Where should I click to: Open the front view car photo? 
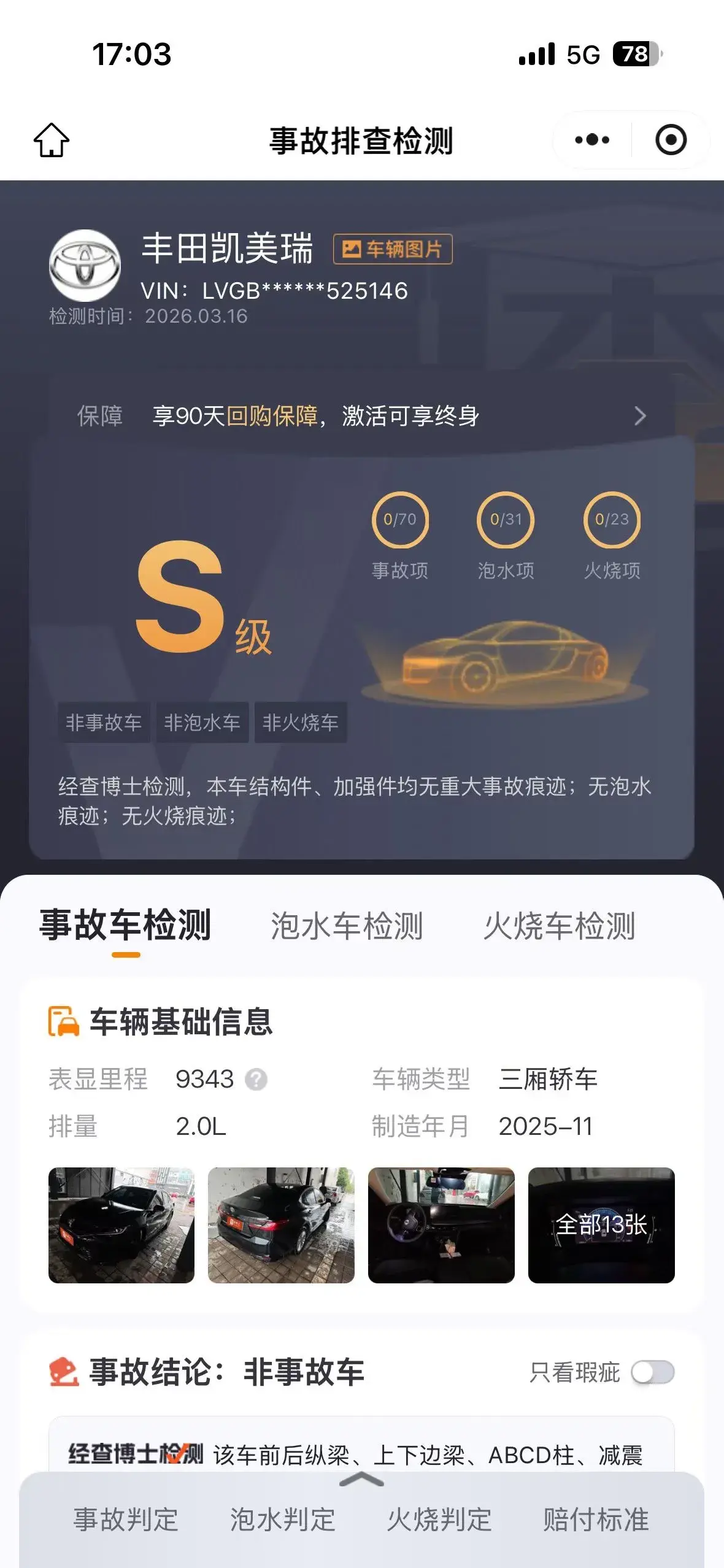click(x=121, y=1225)
